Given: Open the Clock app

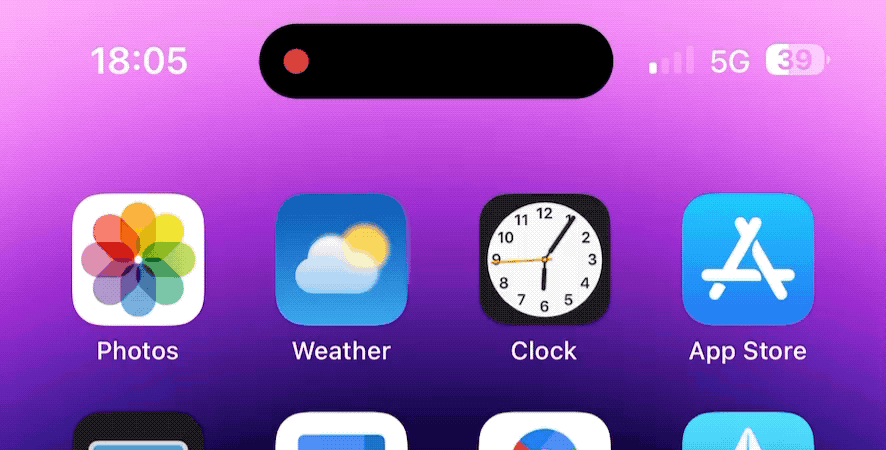Looking at the screenshot, I should 544,259.
